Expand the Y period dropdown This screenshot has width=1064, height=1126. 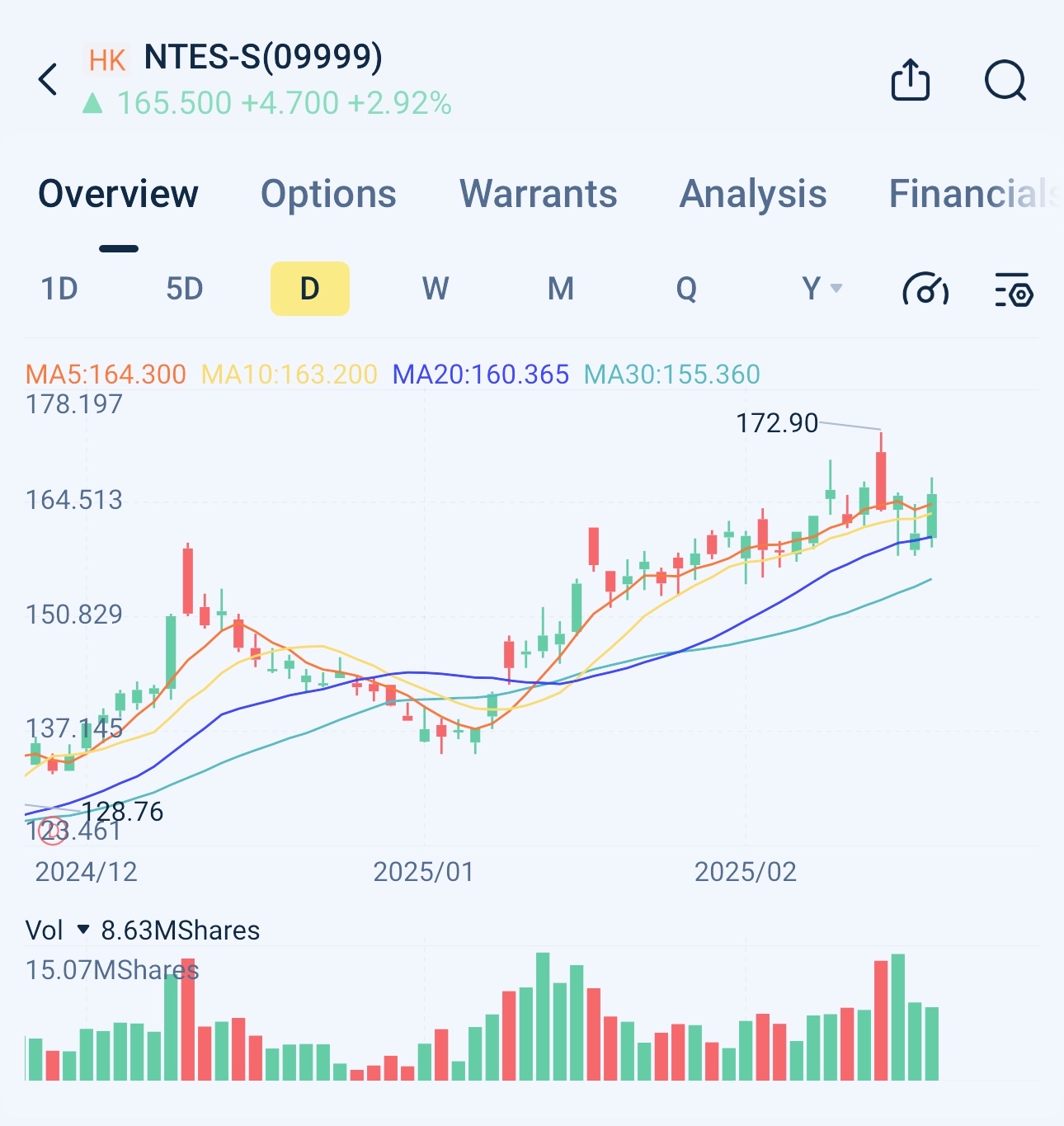pyautogui.click(x=822, y=289)
